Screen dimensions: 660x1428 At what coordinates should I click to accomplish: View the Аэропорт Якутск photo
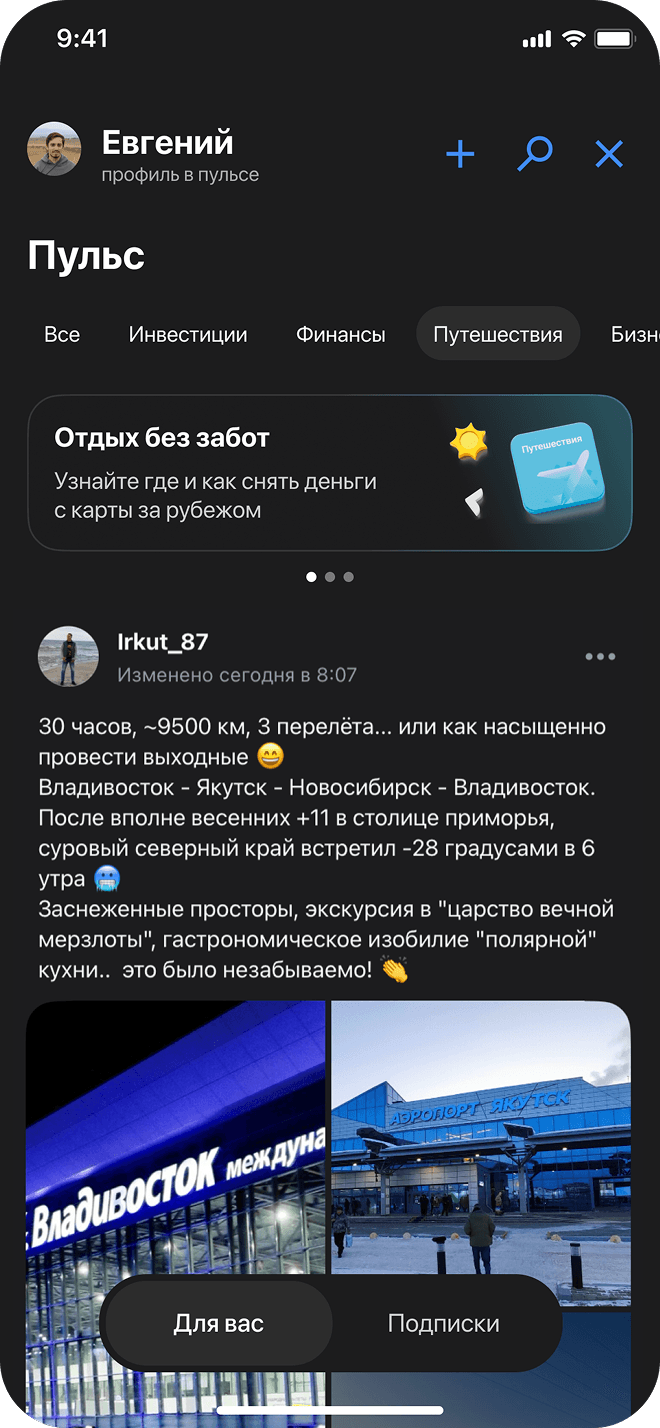tap(481, 1130)
